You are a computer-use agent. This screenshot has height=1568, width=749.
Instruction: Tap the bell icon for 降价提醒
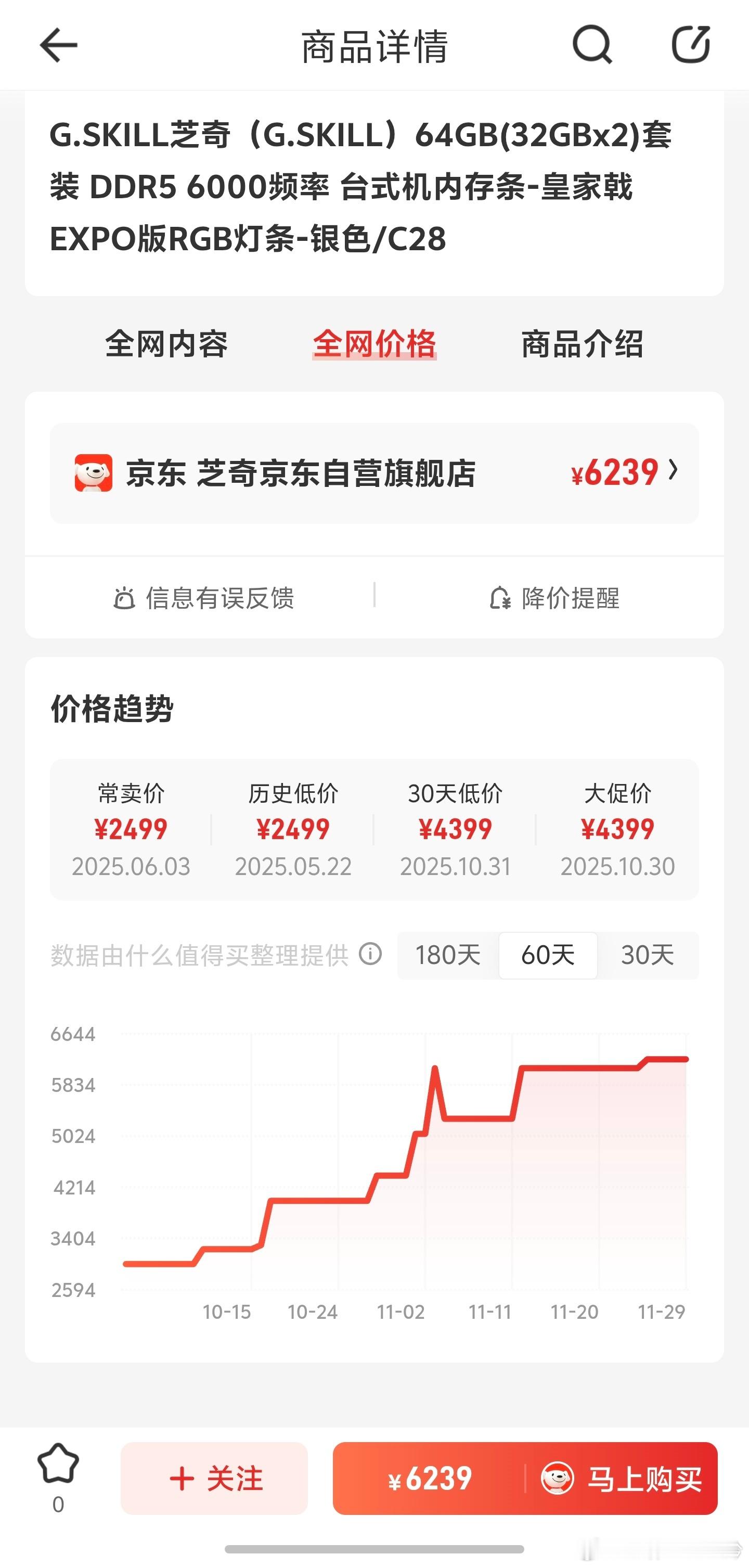click(501, 599)
